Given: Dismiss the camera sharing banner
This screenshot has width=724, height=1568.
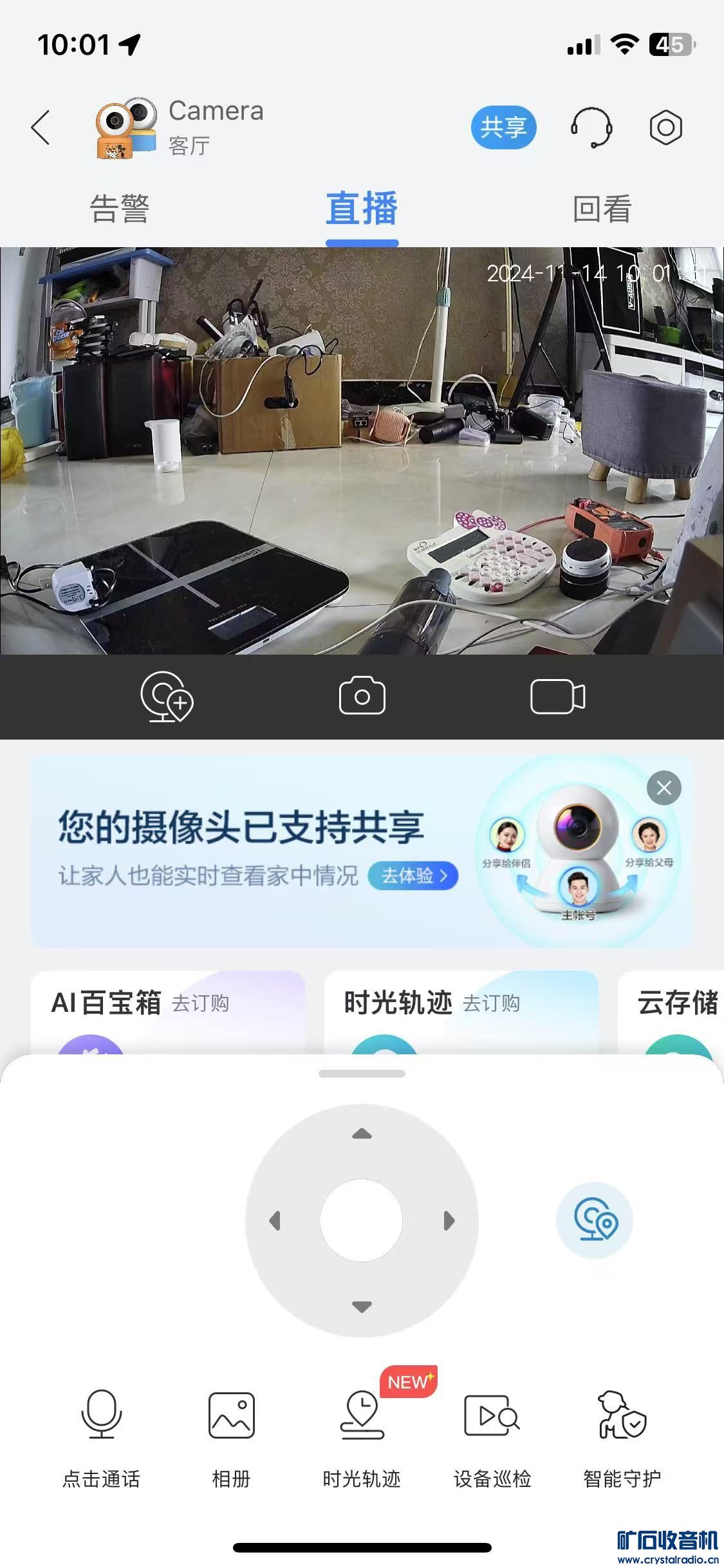Looking at the screenshot, I should (664, 788).
